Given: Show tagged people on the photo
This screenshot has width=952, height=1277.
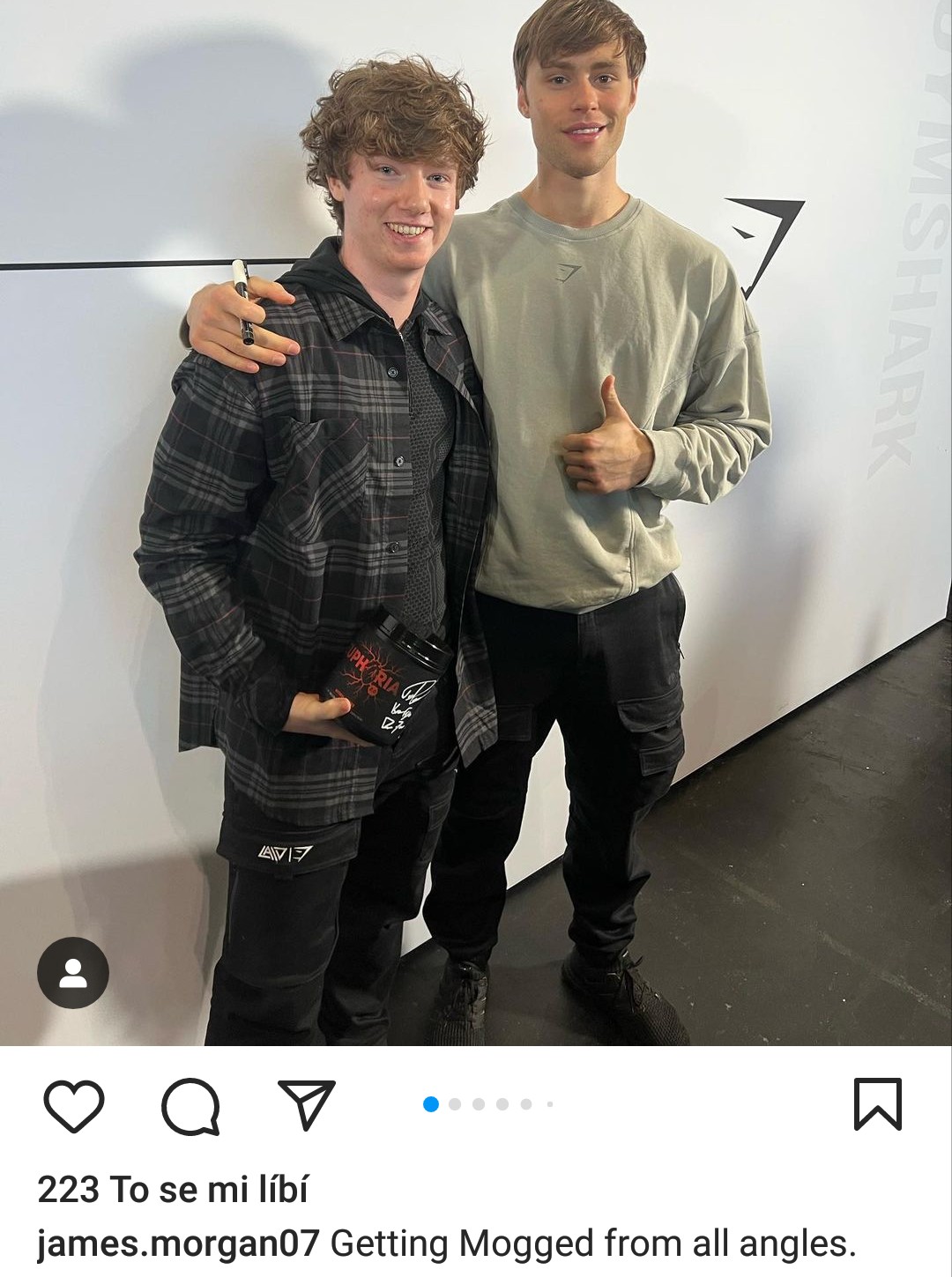Looking at the screenshot, I should (73, 973).
